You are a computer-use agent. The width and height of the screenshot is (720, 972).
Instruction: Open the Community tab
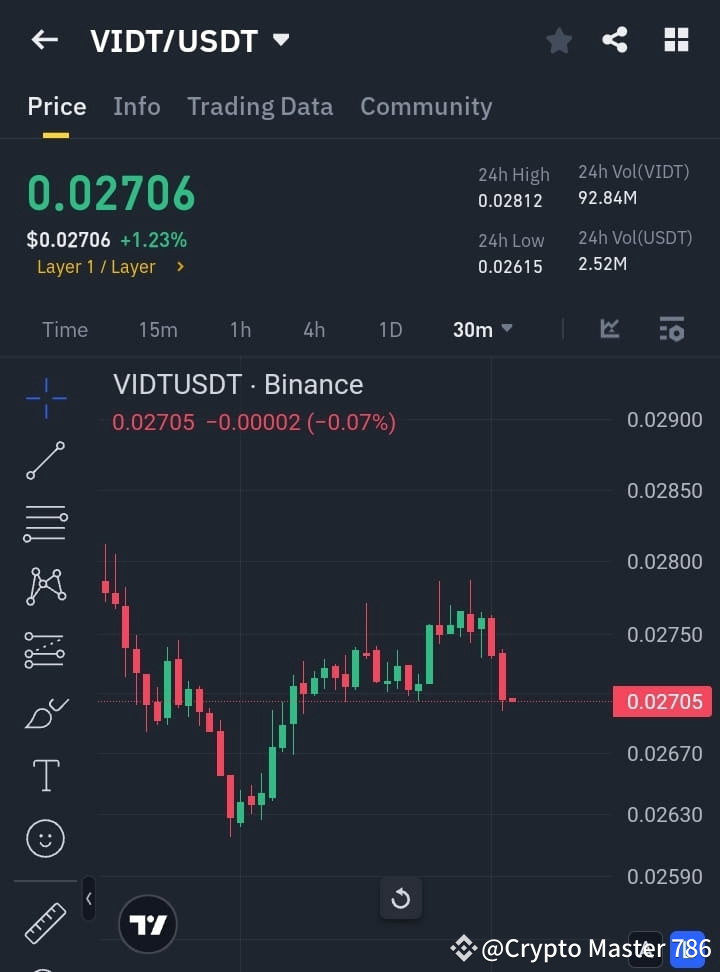(426, 106)
